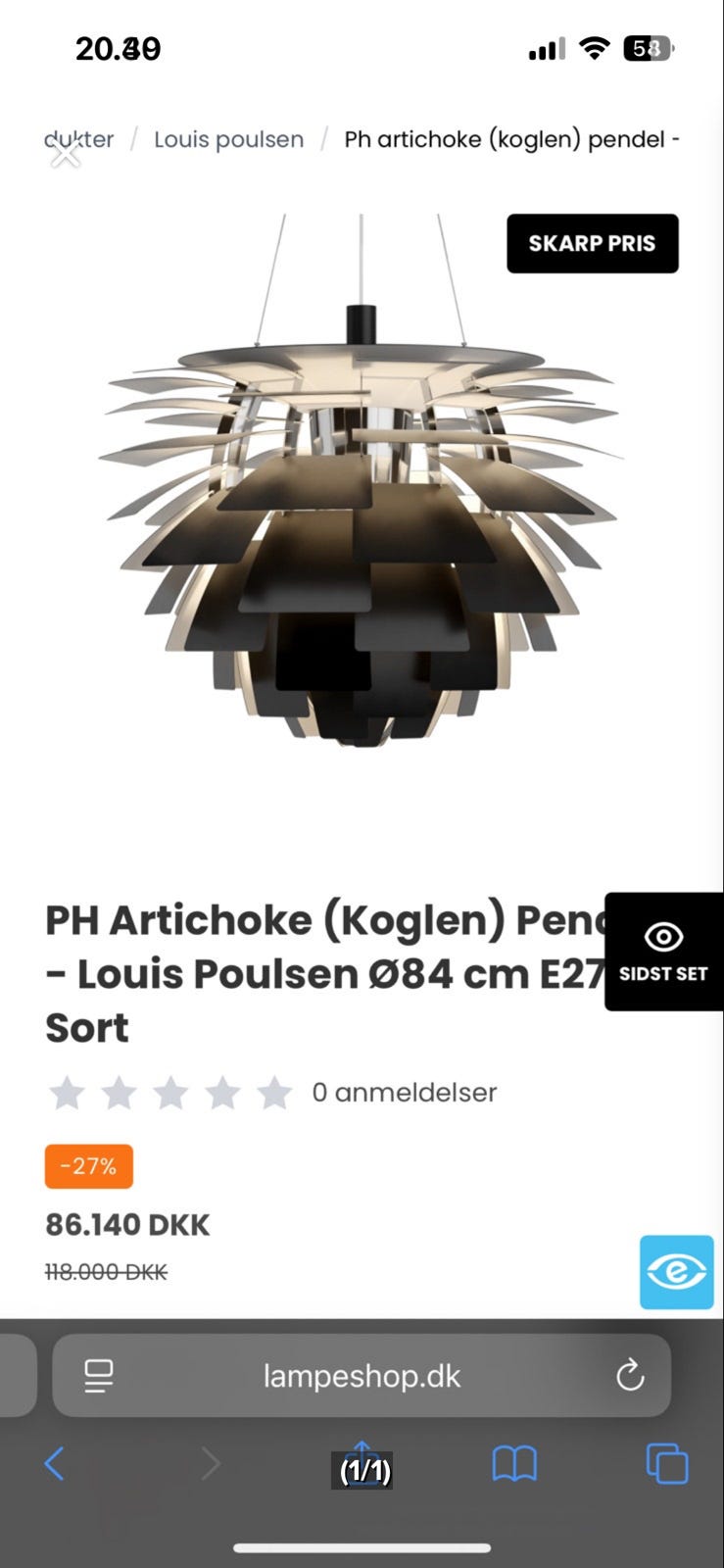Navigate back with the left chevron
Image resolution: width=724 pixels, height=1568 pixels.
54,1463
